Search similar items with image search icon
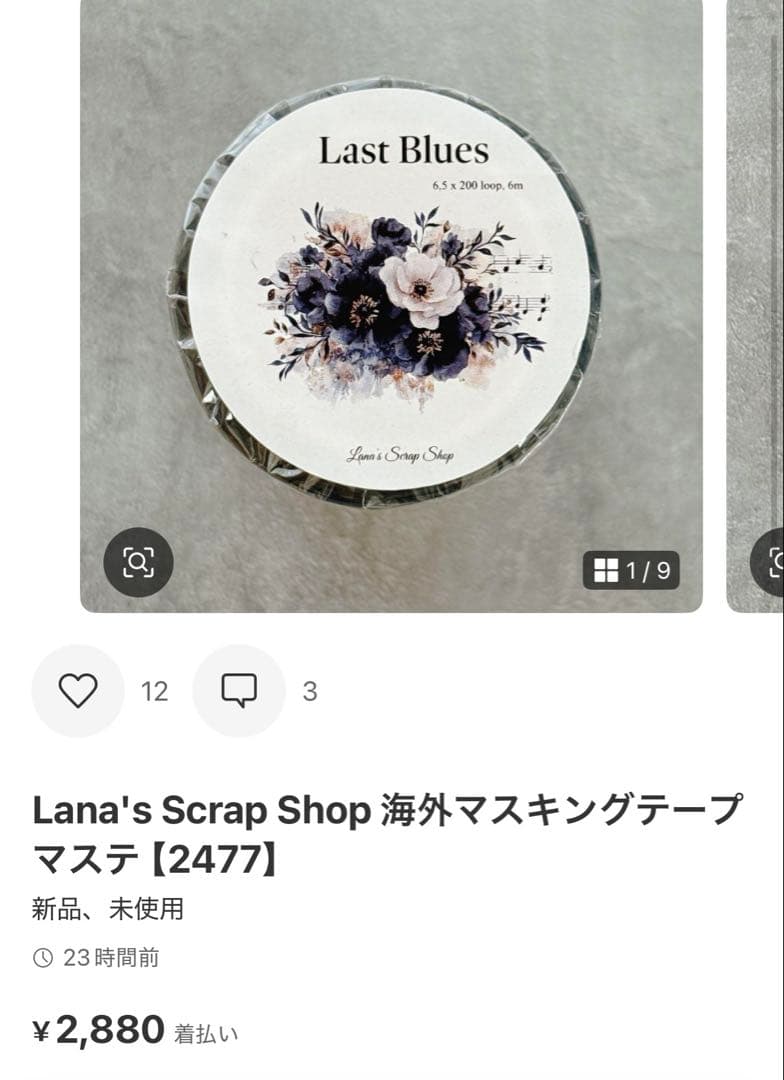 (x=138, y=563)
